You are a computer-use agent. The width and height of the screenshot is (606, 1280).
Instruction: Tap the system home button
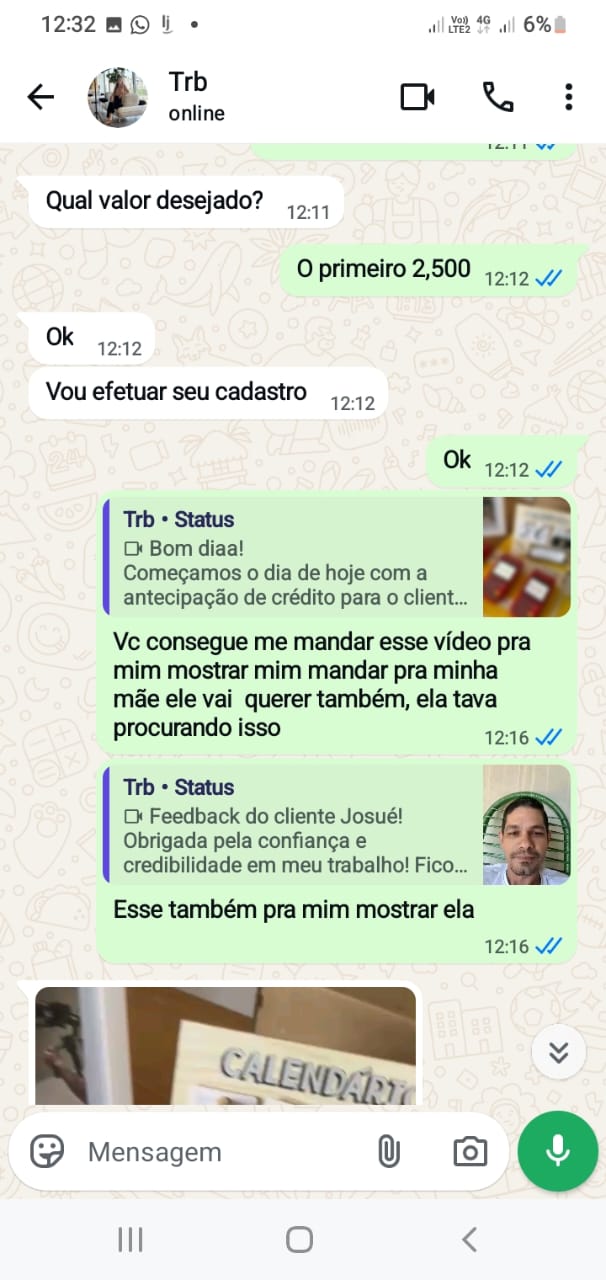click(x=300, y=1240)
